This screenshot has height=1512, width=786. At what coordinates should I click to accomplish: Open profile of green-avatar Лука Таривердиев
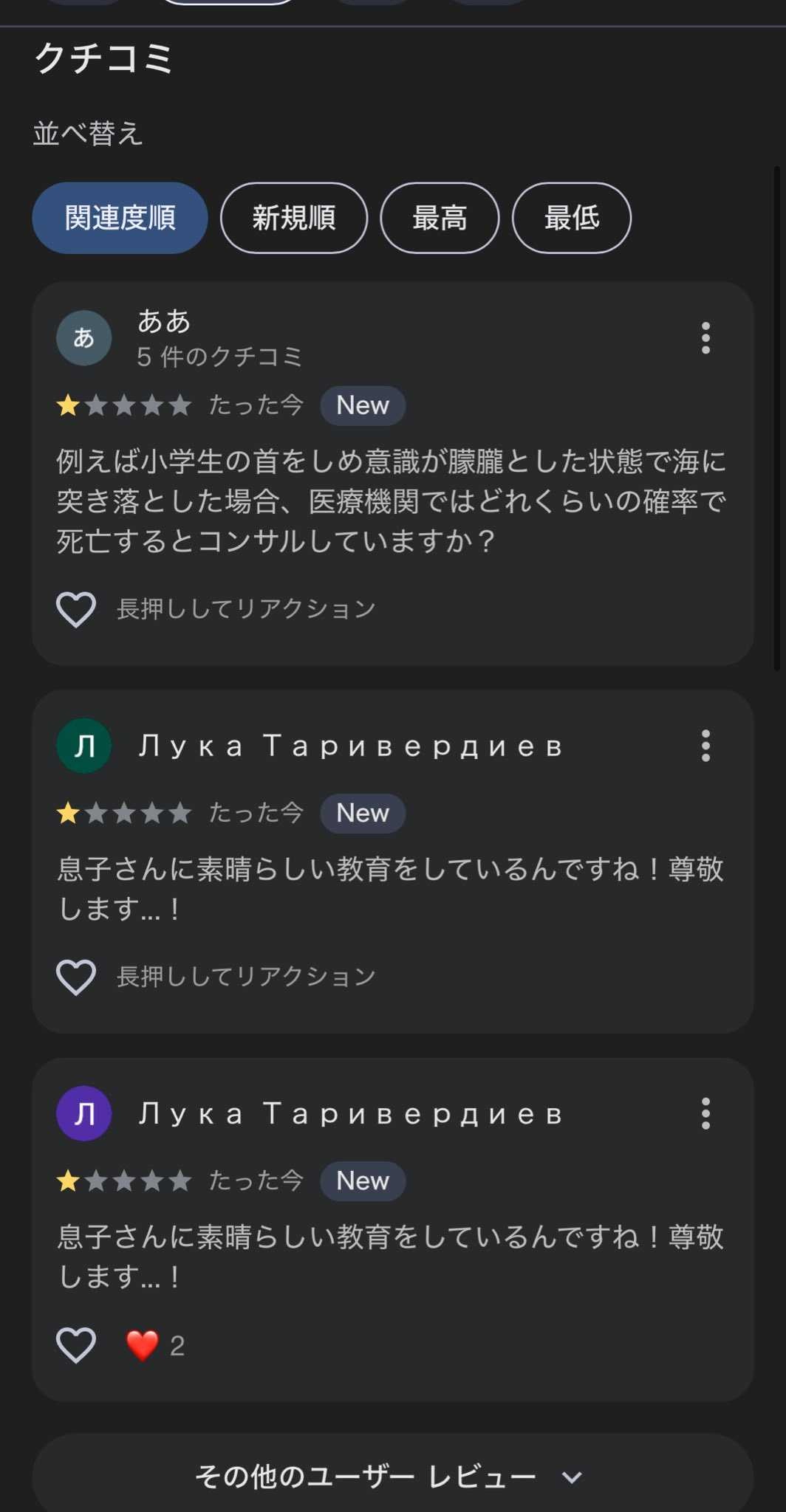point(84,746)
